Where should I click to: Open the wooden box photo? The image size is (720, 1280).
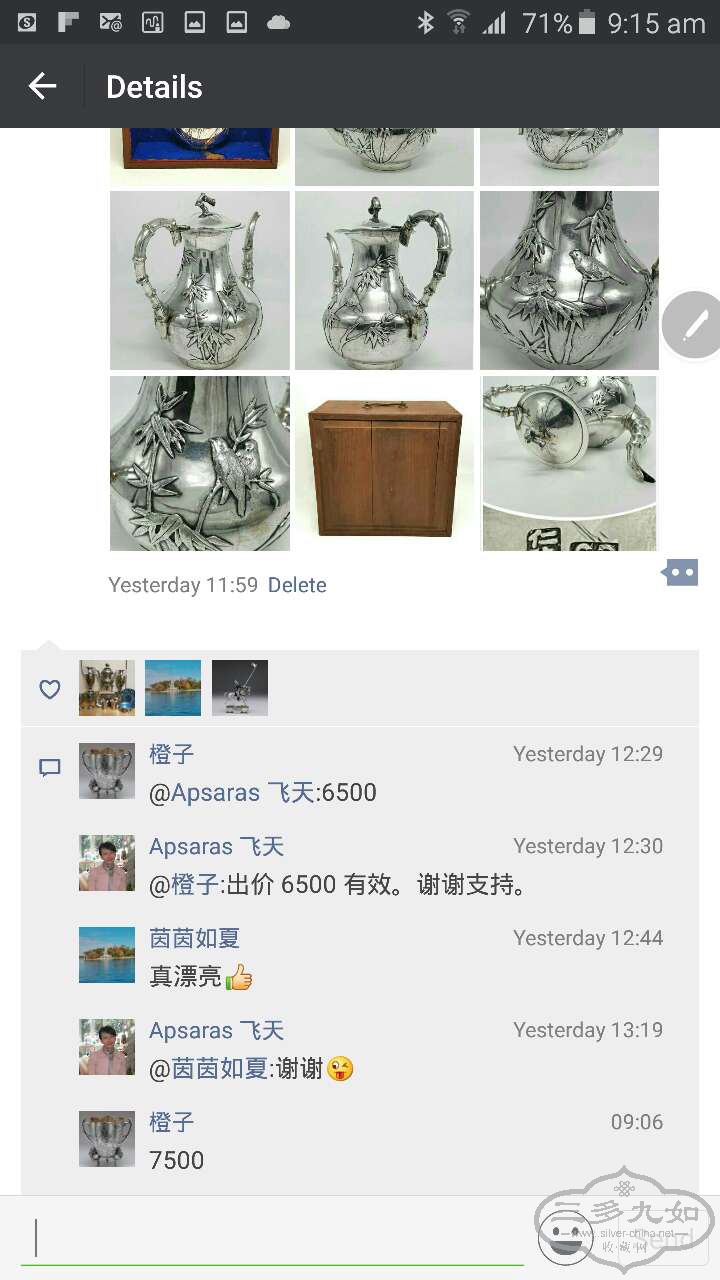384,463
